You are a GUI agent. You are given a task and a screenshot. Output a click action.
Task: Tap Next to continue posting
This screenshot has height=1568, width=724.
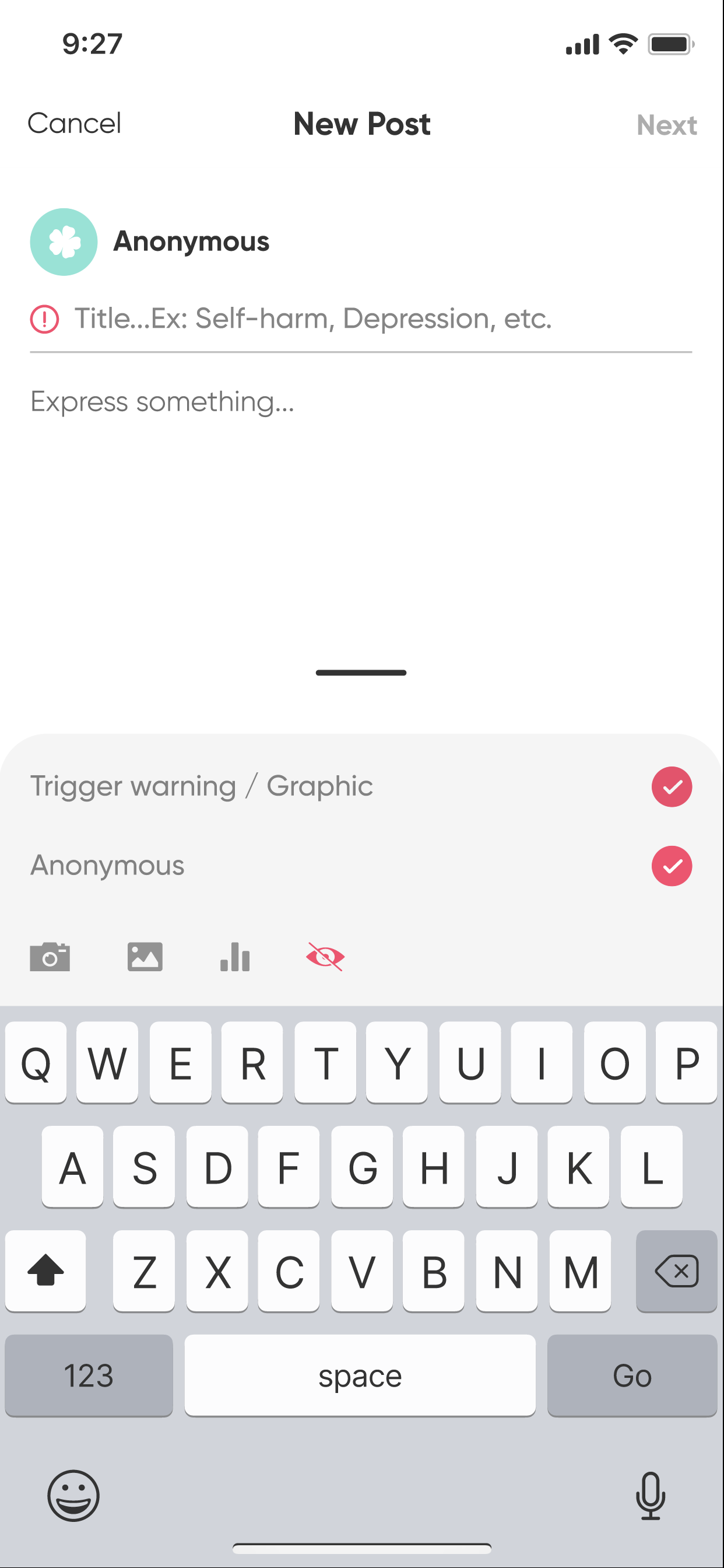(x=666, y=125)
